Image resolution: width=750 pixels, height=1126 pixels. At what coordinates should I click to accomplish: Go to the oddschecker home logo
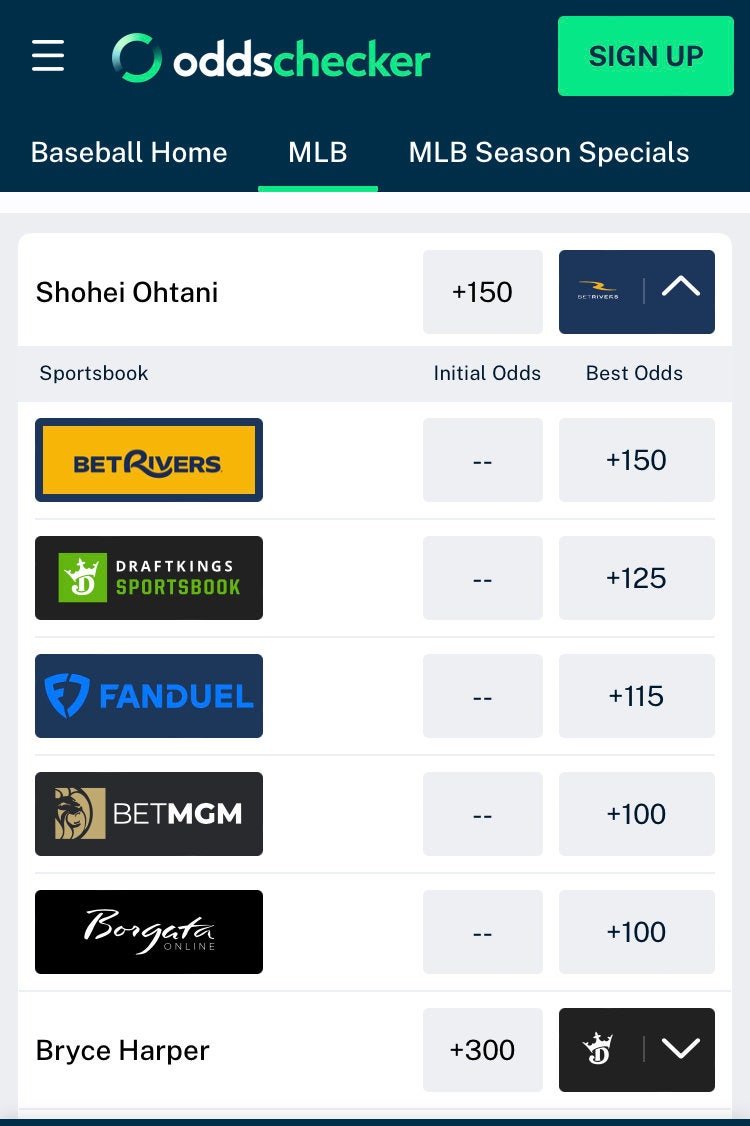[271, 58]
